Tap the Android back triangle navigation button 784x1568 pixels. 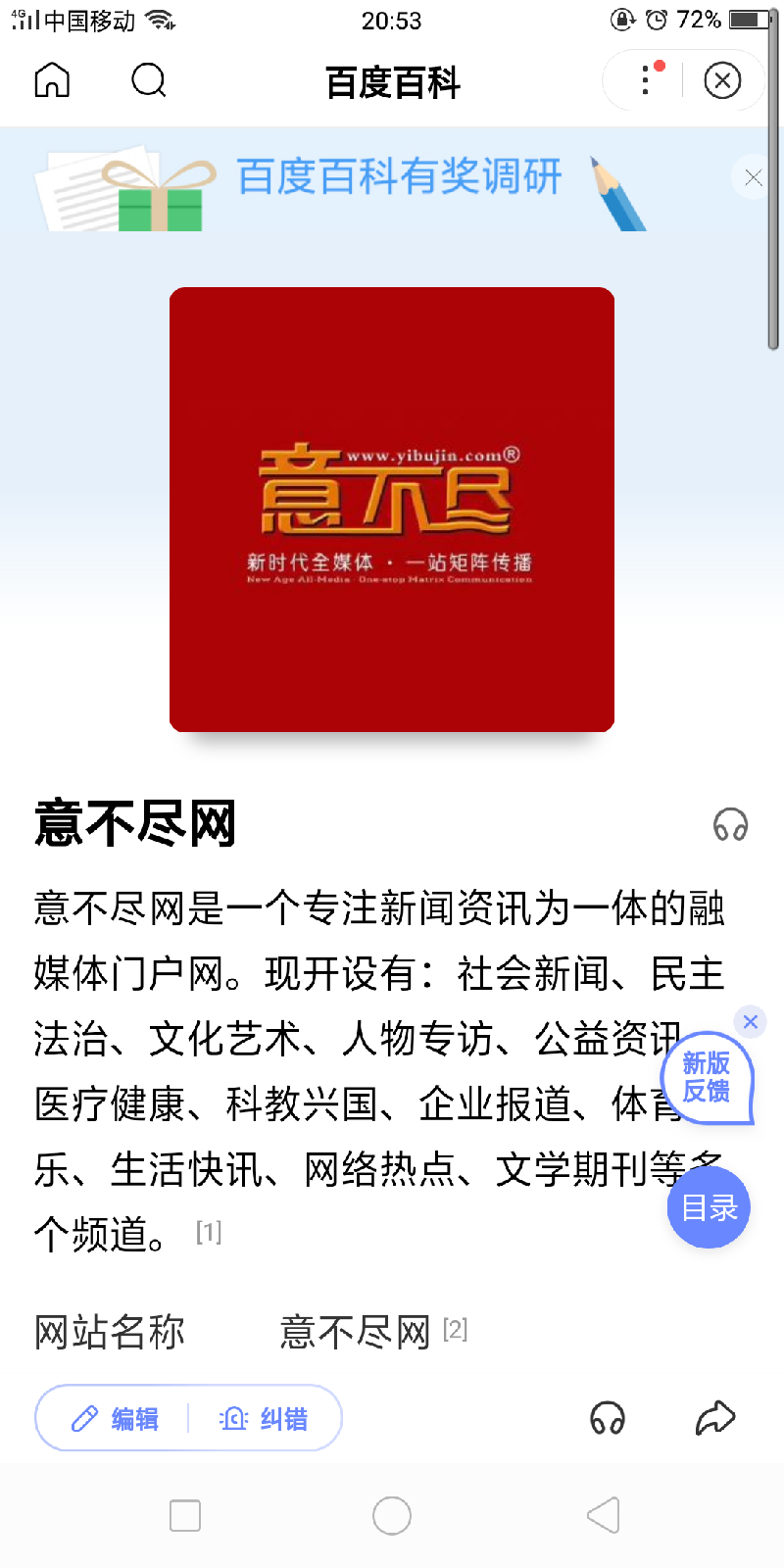602,1515
